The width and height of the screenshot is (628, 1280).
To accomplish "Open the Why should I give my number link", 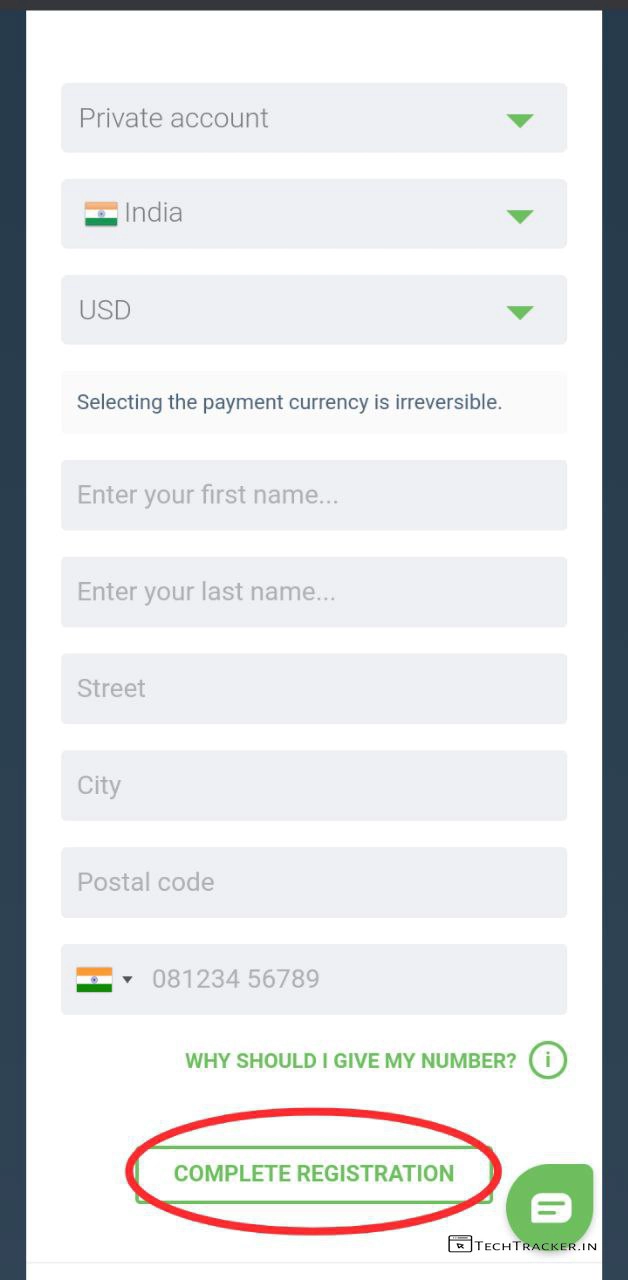I will [350, 1061].
